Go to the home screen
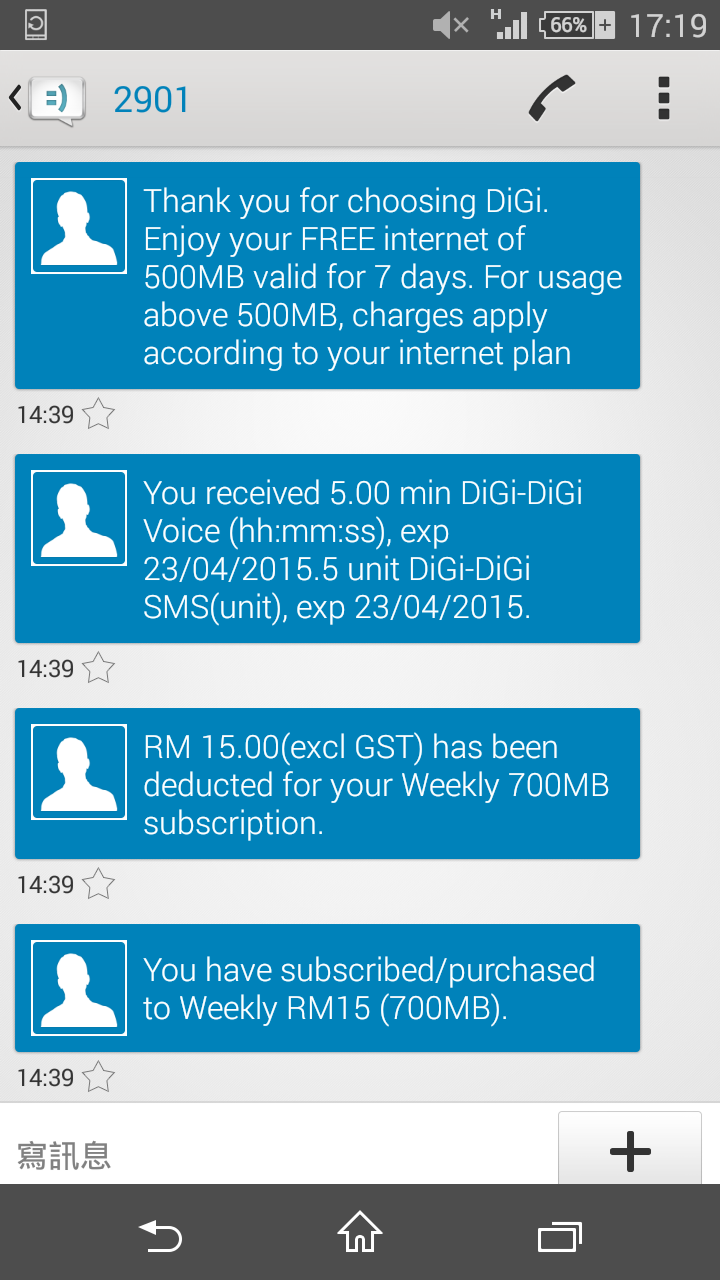 (x=360, y=1232)
